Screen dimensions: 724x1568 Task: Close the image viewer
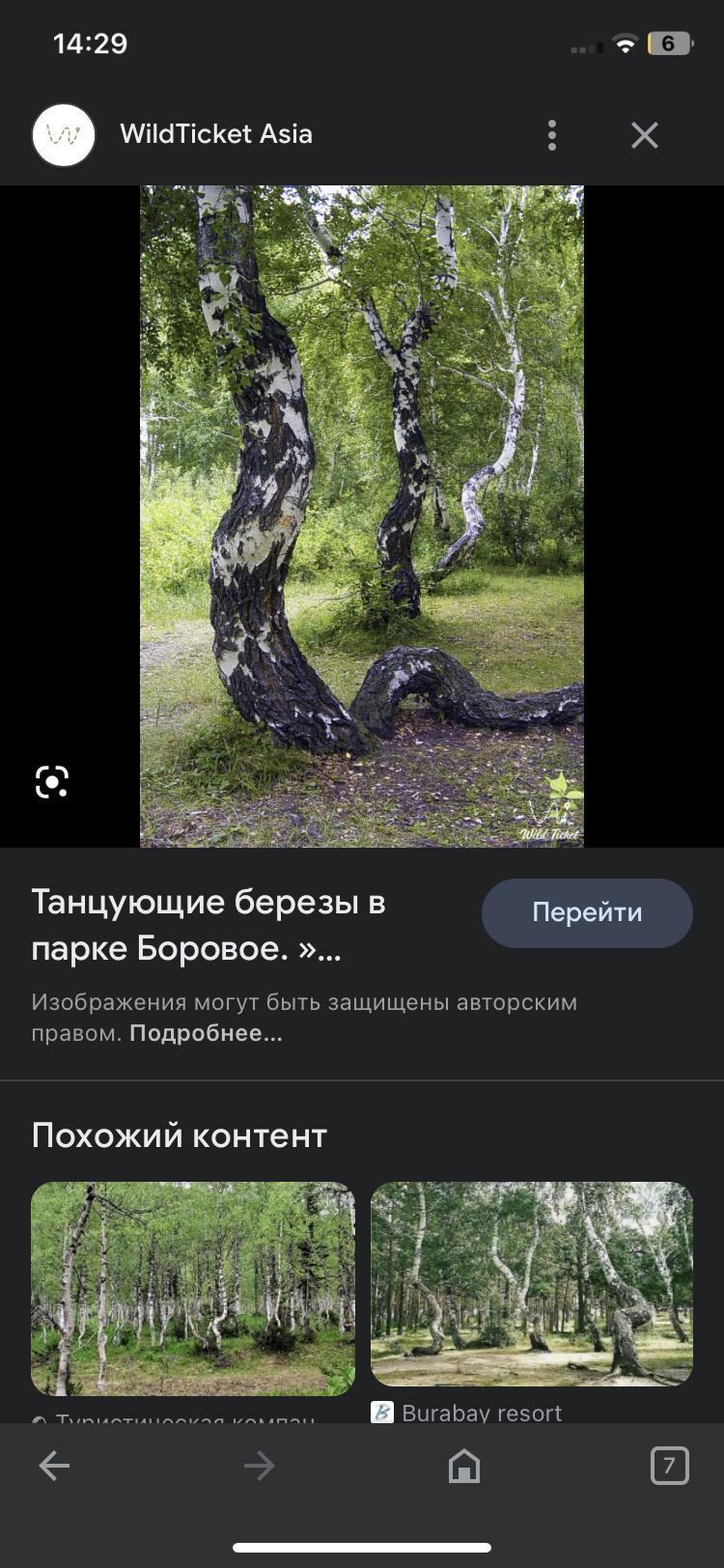click(x=645, y=135)
